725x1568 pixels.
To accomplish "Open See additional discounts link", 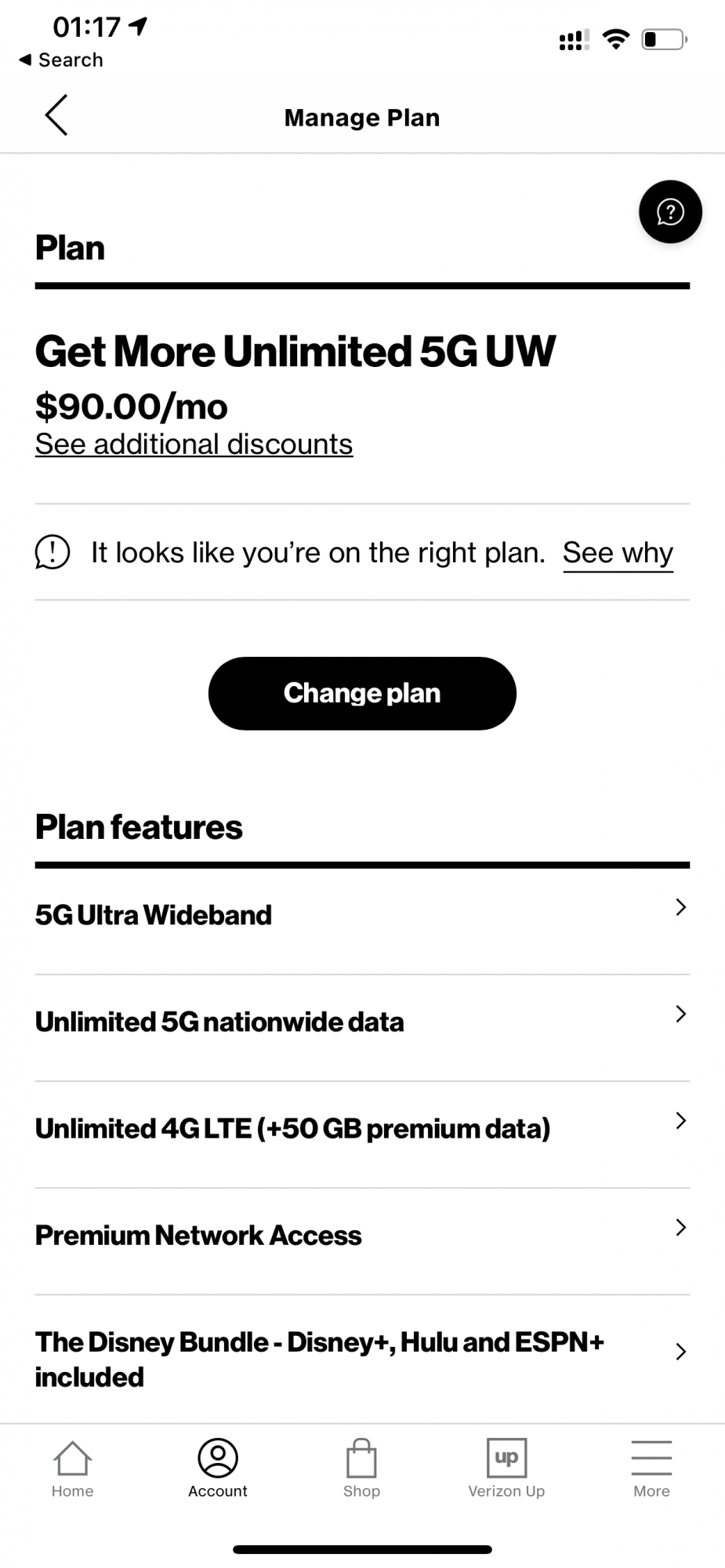I will click(x=194, y=445).
